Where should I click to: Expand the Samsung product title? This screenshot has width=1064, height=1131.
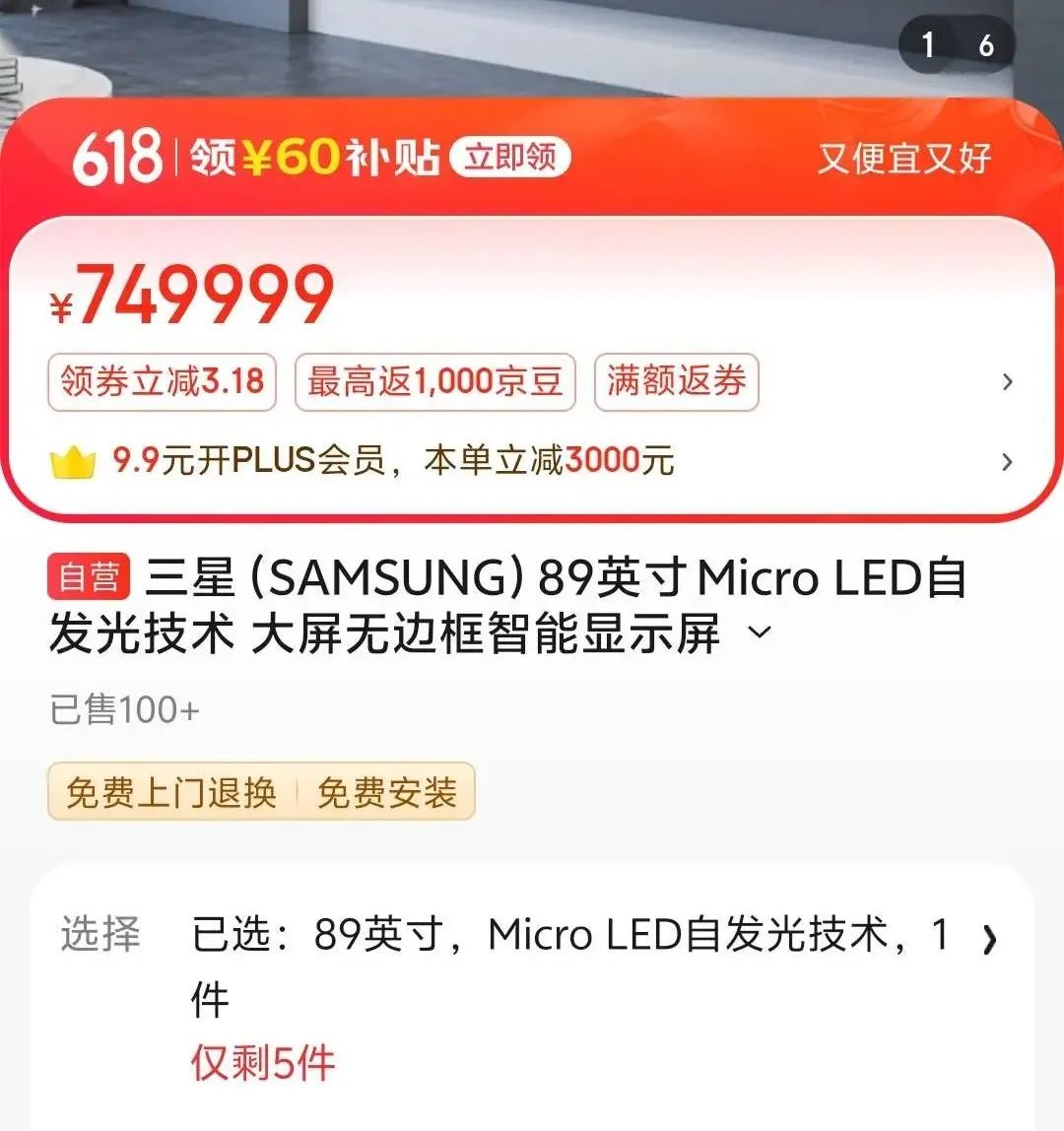pyautogui.click(x=760, y=632)
